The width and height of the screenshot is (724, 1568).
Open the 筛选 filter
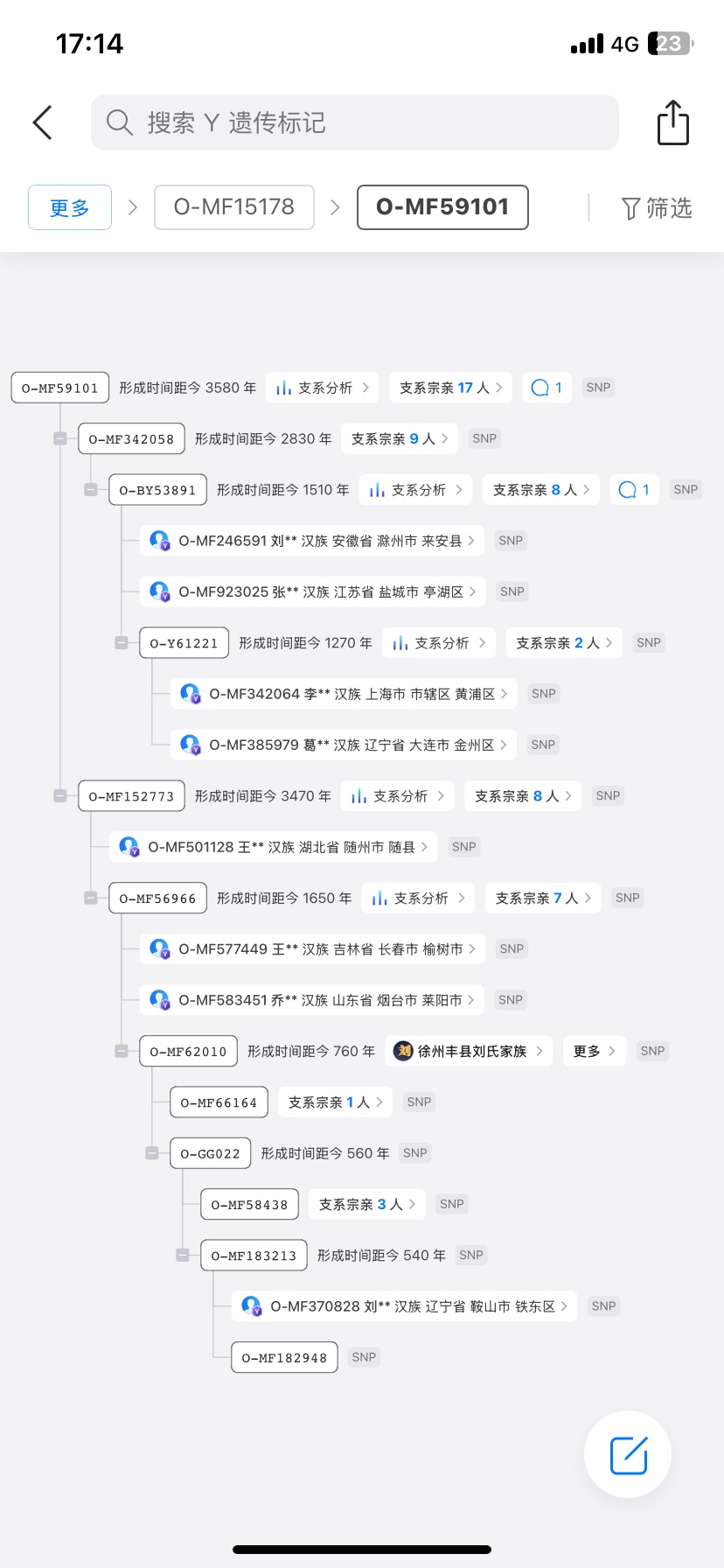tap(657, 208)
